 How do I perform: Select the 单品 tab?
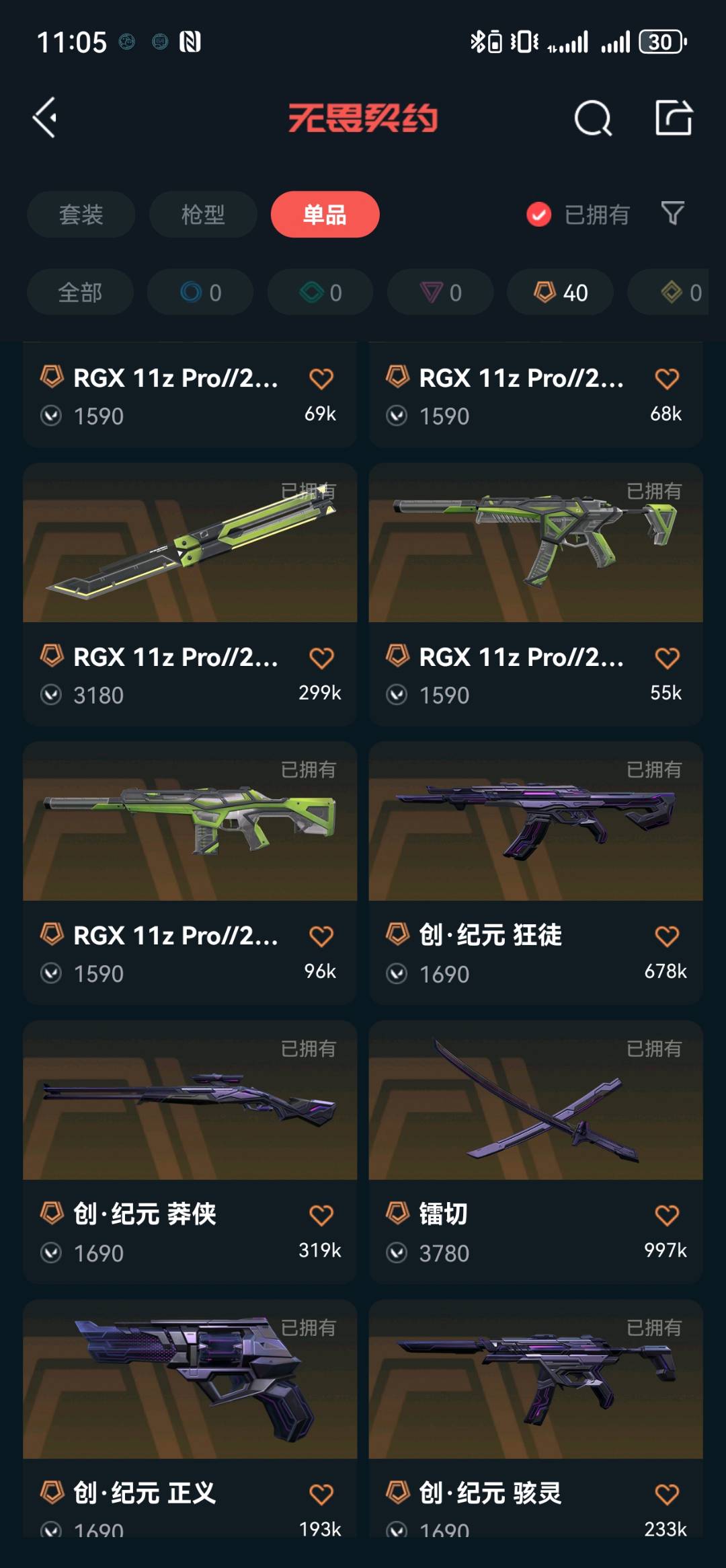coord(325,215)
